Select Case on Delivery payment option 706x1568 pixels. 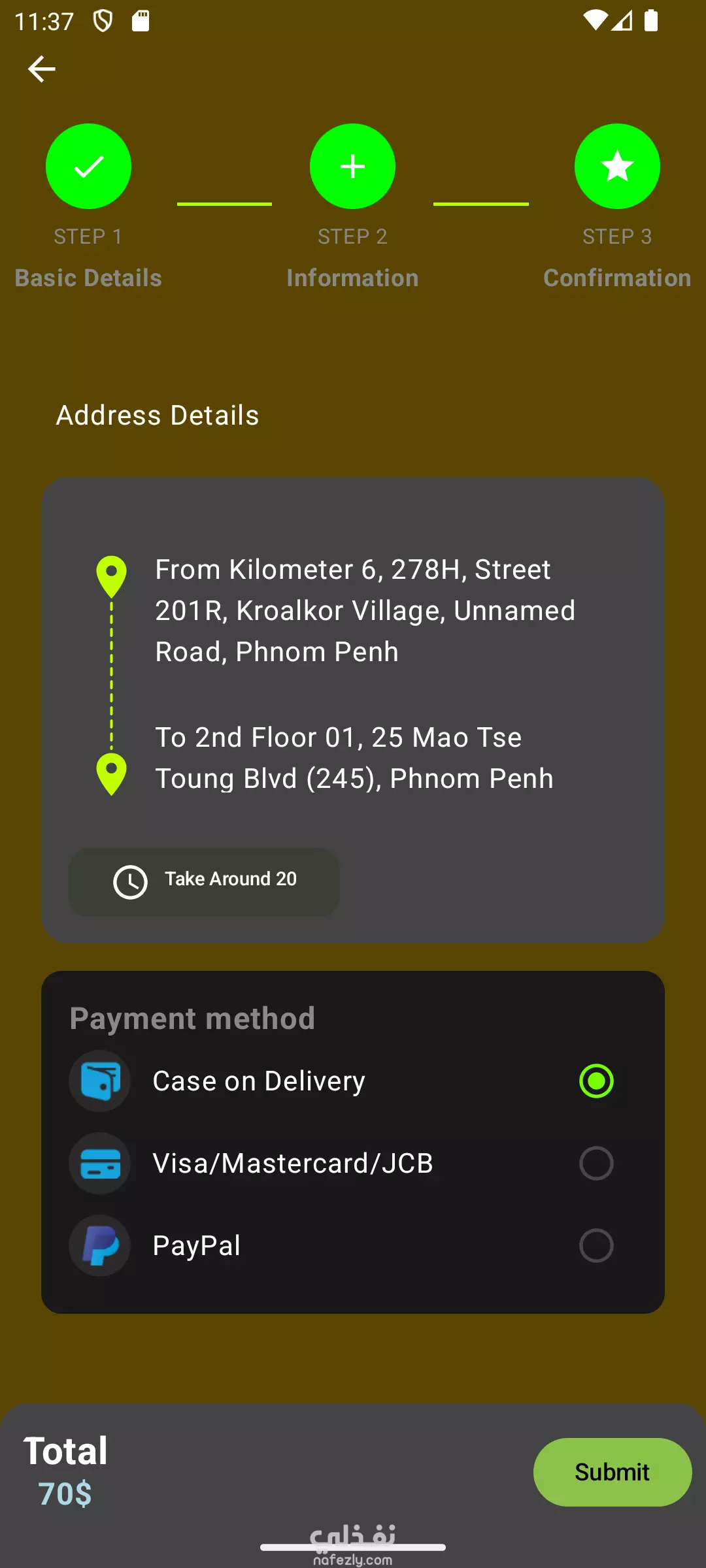(596, 1081)
